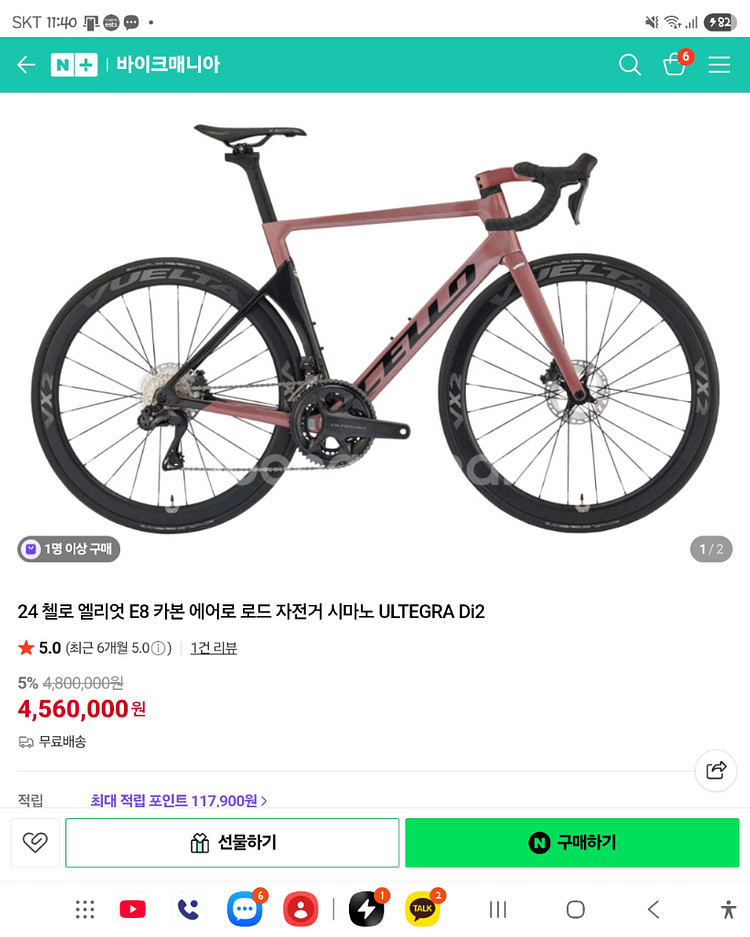The height and width of the screenshot is (937, 750).
Task: Share this product via the share button
Action: pos(716,770)
